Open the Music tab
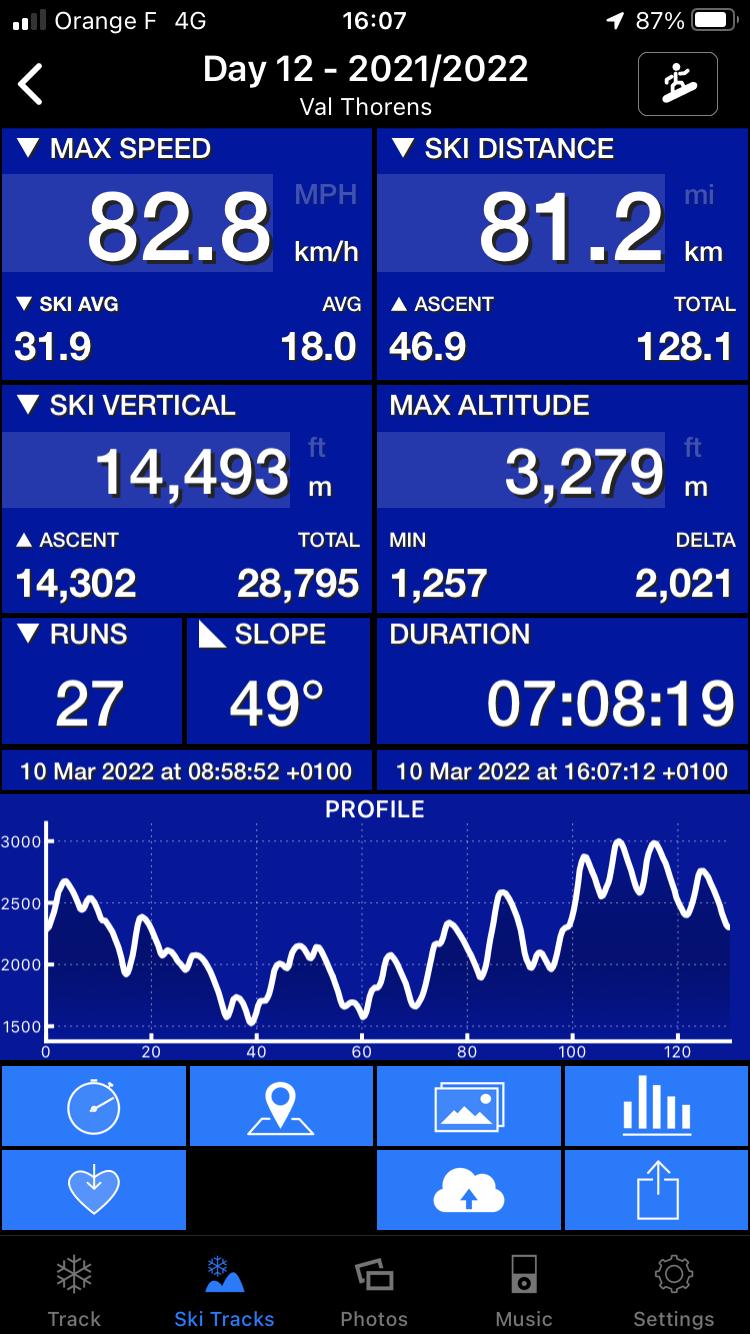This screenshot has width=750, height=1334. tap(524, 1291)
